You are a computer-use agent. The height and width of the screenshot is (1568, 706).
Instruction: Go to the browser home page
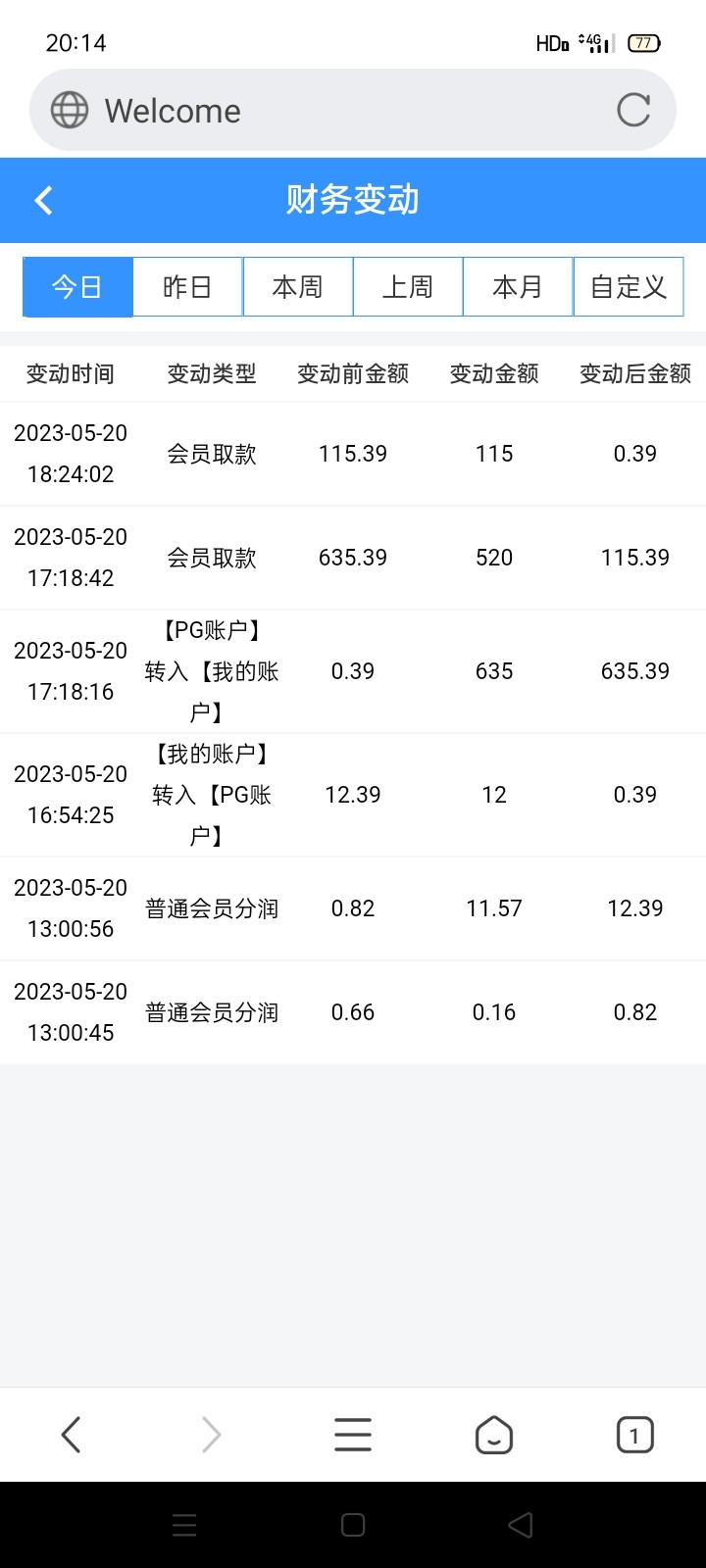[494, 1435]
